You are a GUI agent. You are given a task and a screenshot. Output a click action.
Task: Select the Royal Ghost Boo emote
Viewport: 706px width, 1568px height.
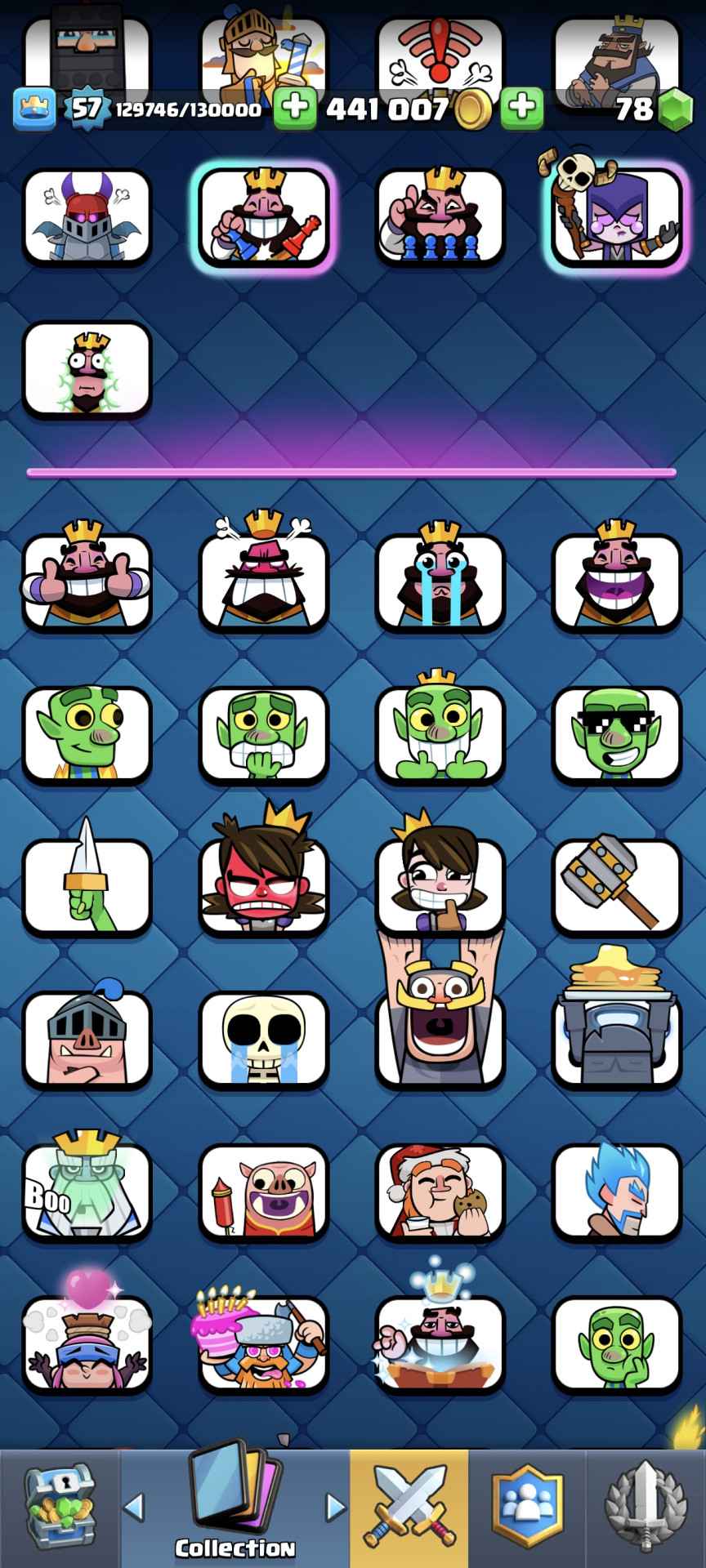coord(87,1191)
